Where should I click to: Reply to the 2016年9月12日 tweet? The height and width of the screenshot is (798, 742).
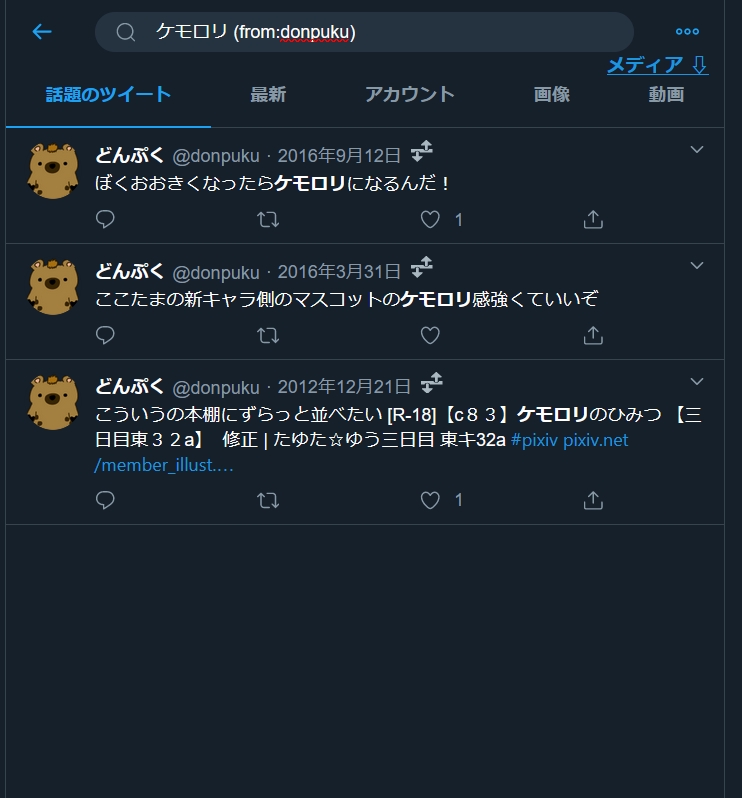coord(106,219)
